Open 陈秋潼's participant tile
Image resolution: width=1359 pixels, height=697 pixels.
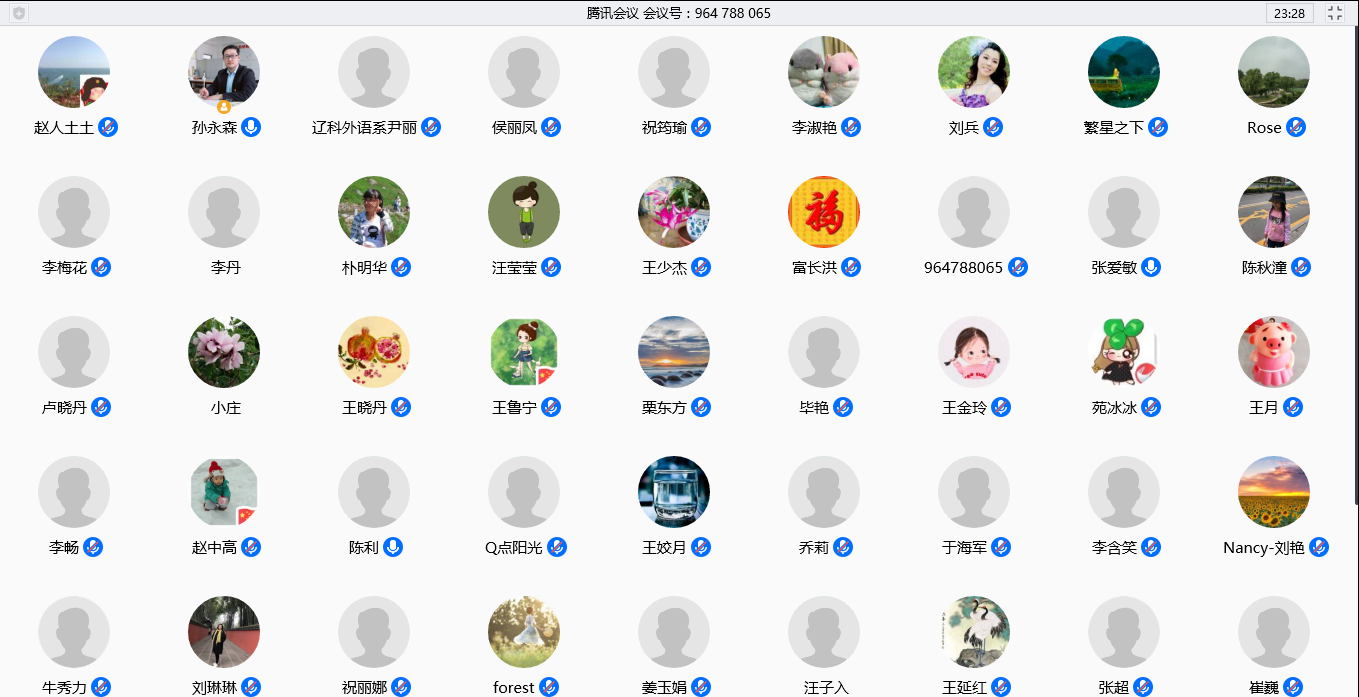pos(1274,213)
